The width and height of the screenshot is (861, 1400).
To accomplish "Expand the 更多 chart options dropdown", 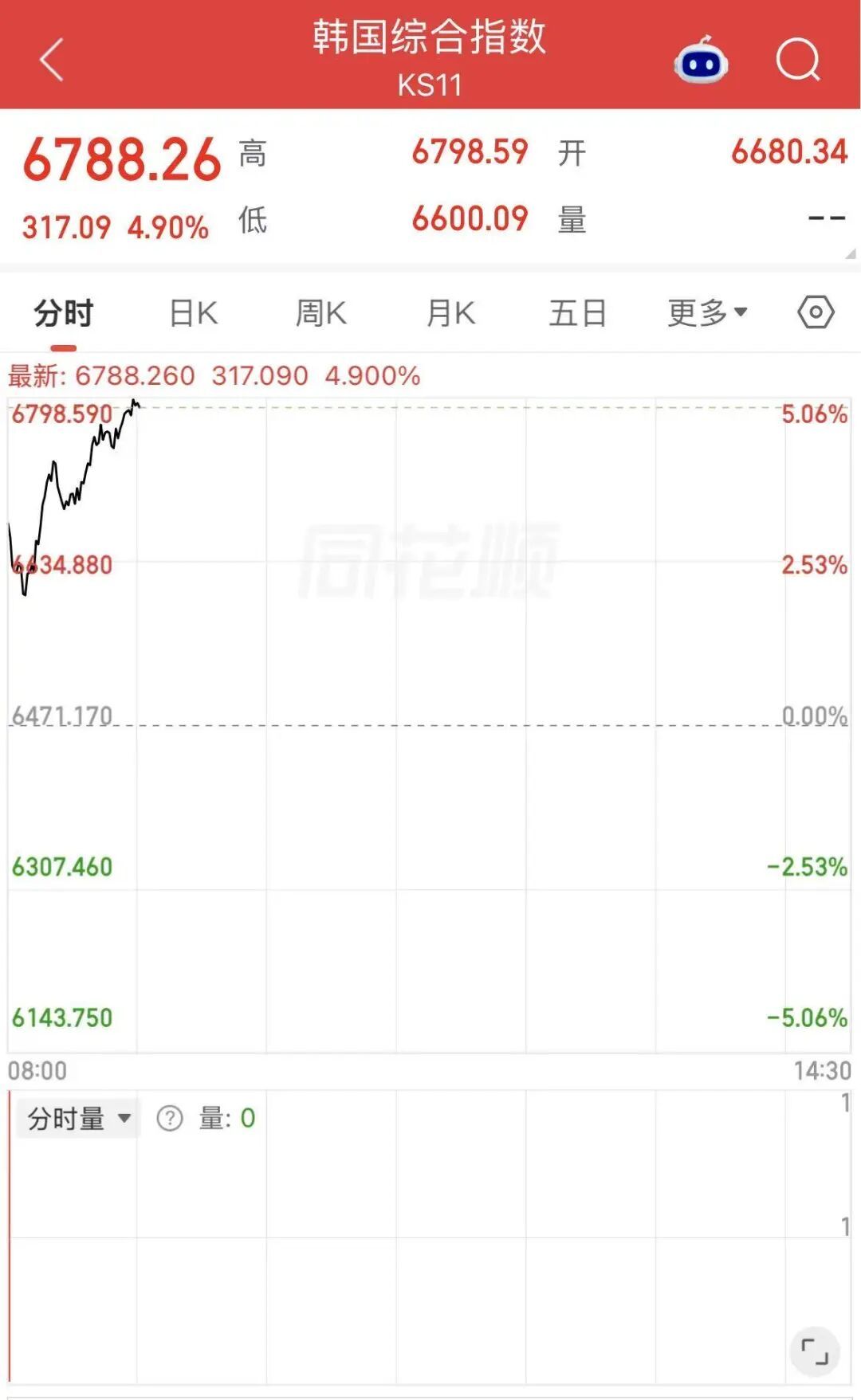I will point(707,313).
